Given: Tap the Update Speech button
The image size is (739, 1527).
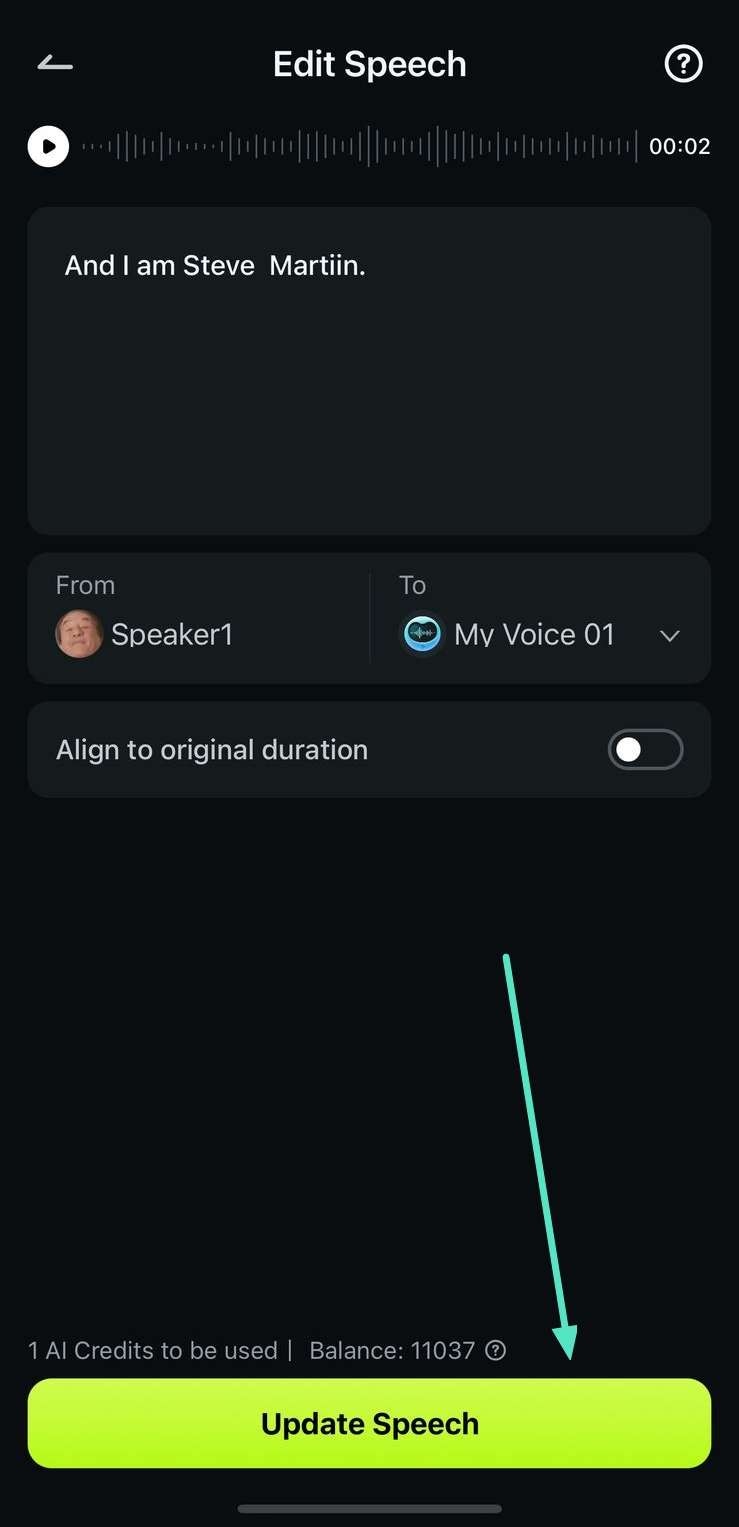Looking at the screenshot, I should click(x=369, y=1423).
